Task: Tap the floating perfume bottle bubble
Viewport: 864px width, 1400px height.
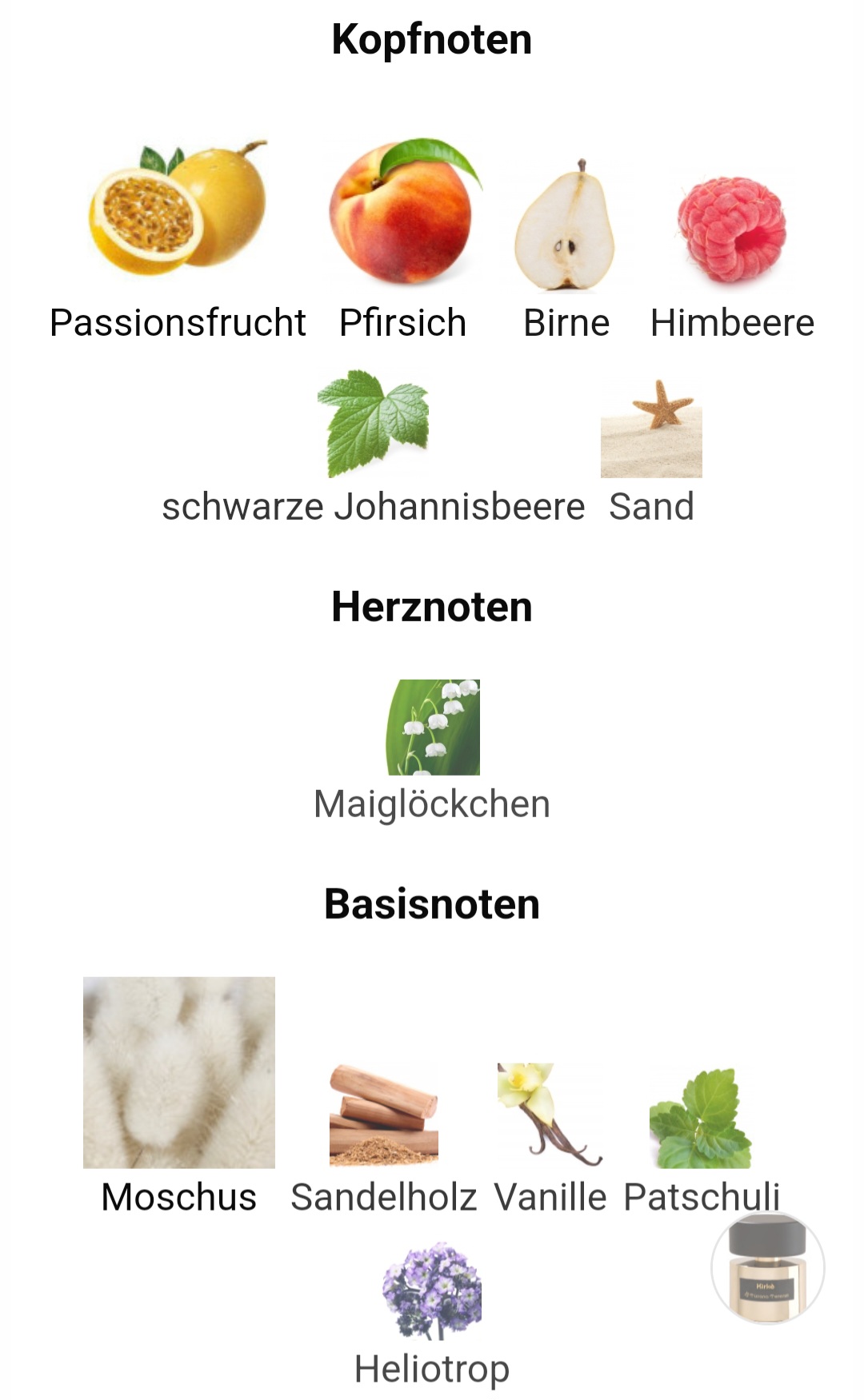Action: (767, 1268)
